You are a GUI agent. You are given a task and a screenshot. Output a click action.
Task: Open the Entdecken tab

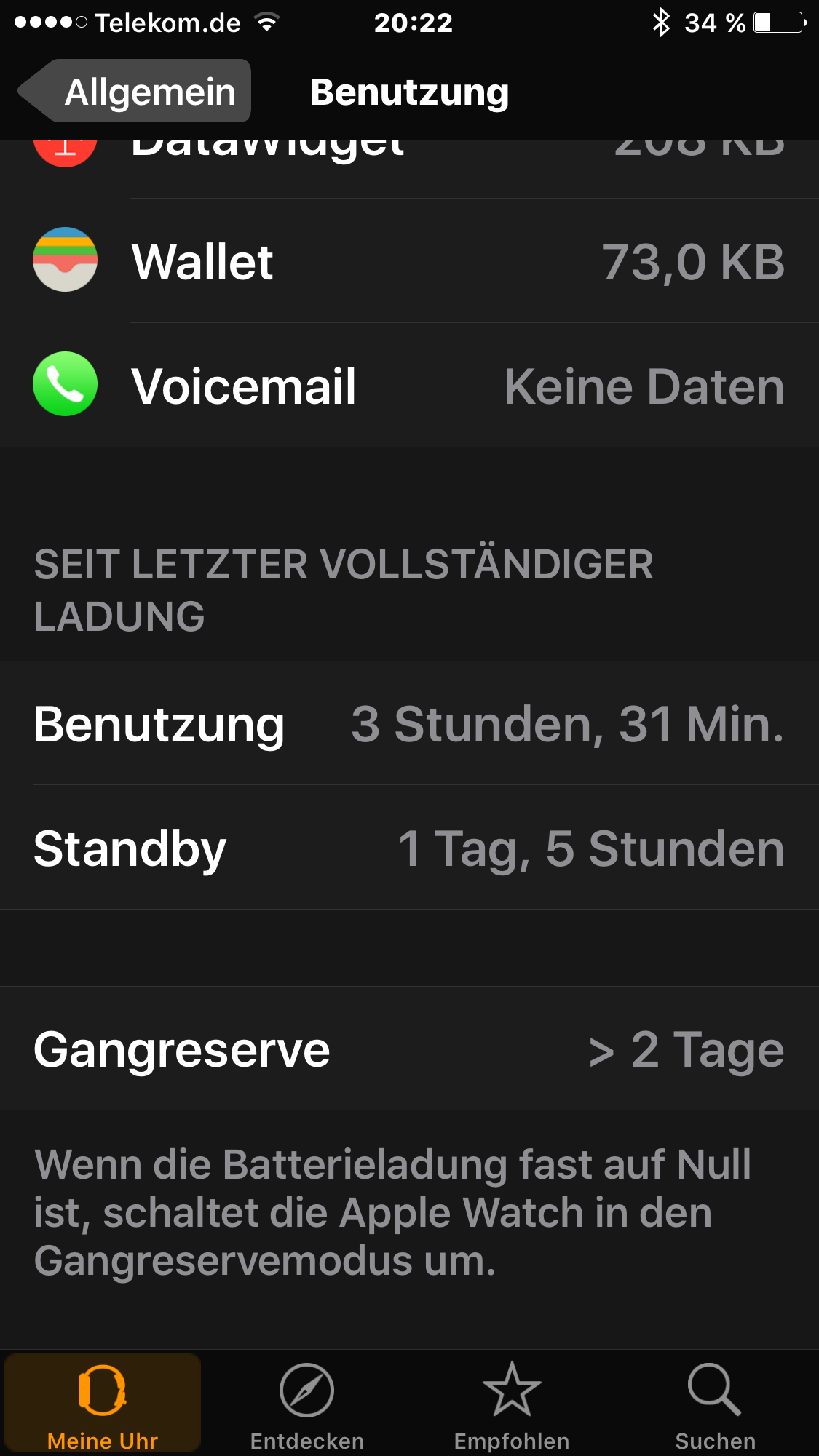[307, 1404]
